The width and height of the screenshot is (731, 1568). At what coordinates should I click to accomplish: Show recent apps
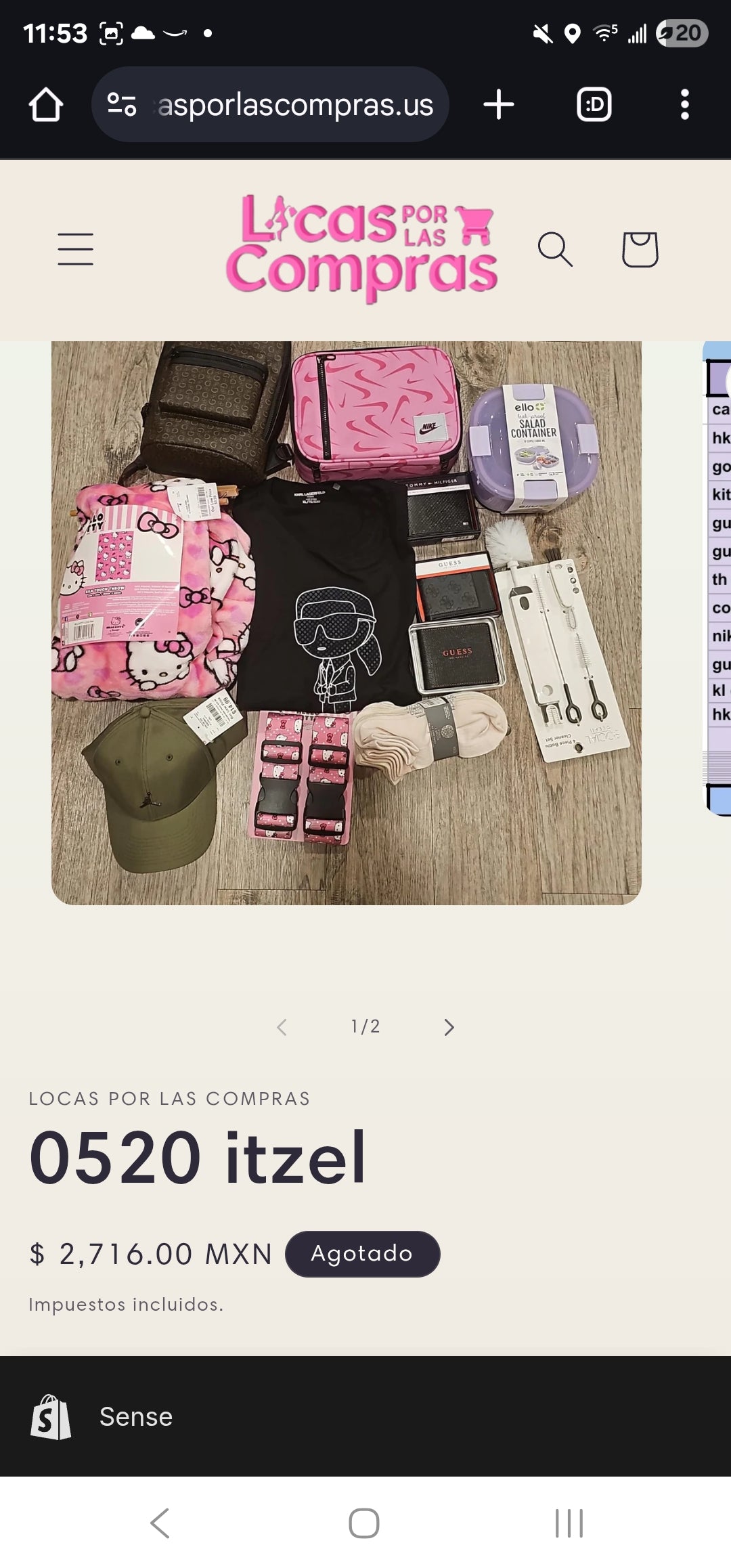pyautogui.click(x=569, y=1523)
